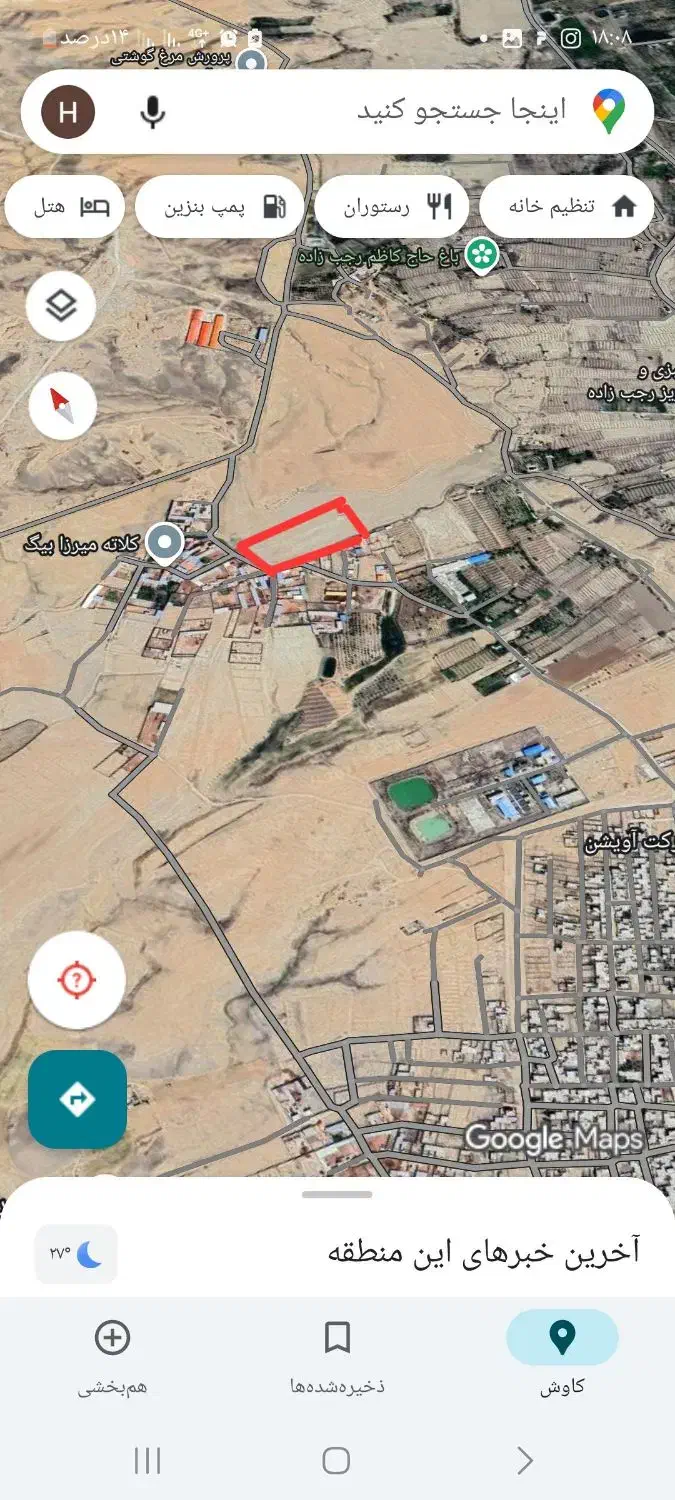The width and height of the screenshot is (675, 1500).
Task: Start voice search with the microphone
Action: [x=152, y=111]
